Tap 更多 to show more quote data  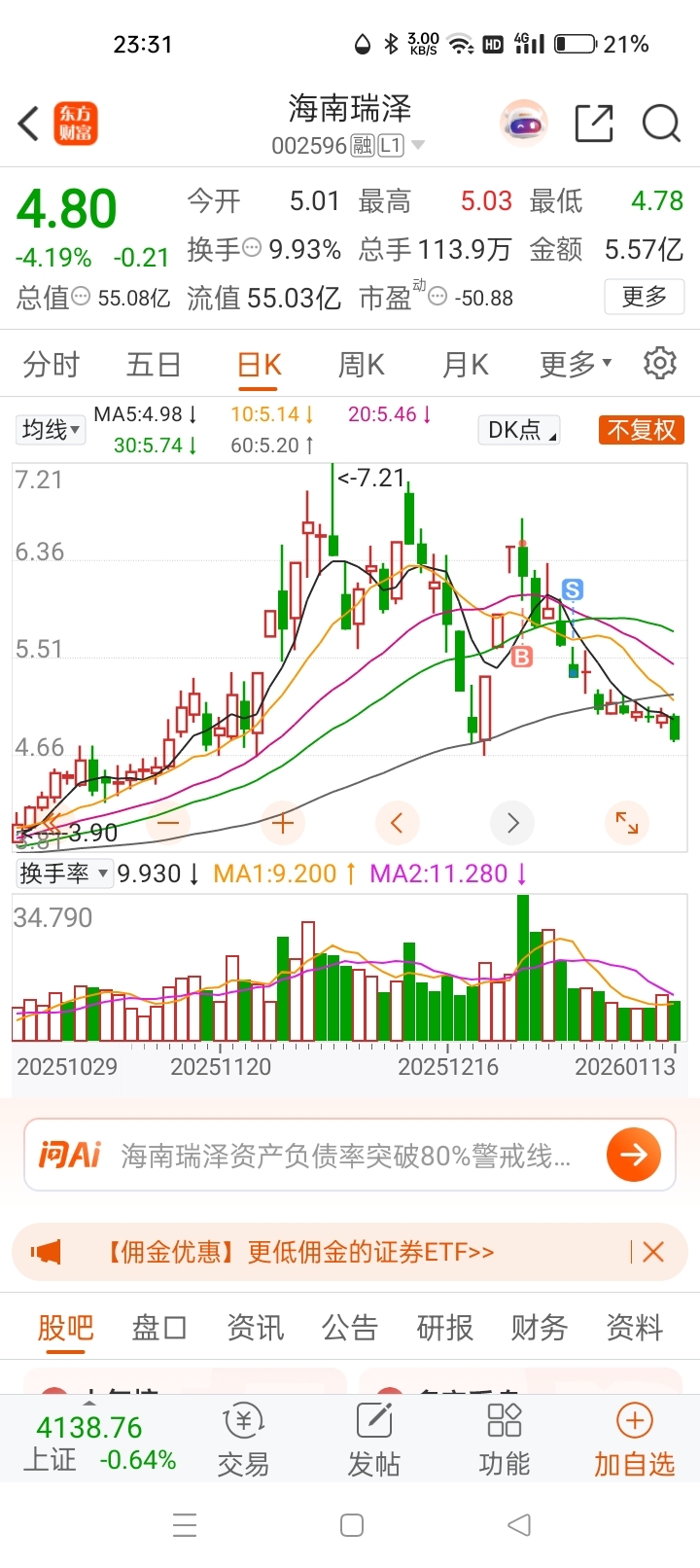click(644, 297)
